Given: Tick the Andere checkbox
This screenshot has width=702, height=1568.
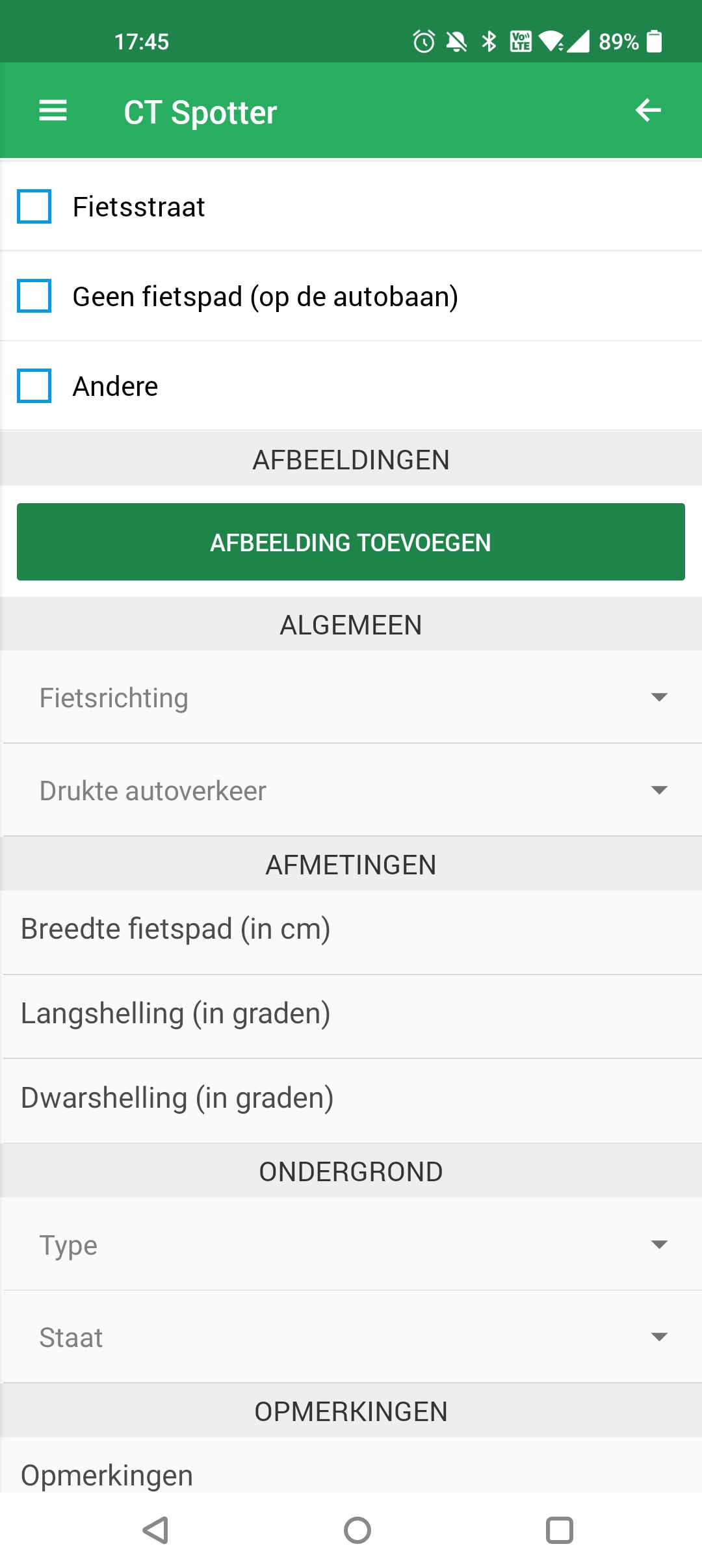Looking at the screenshot, I should coord(34,385).
